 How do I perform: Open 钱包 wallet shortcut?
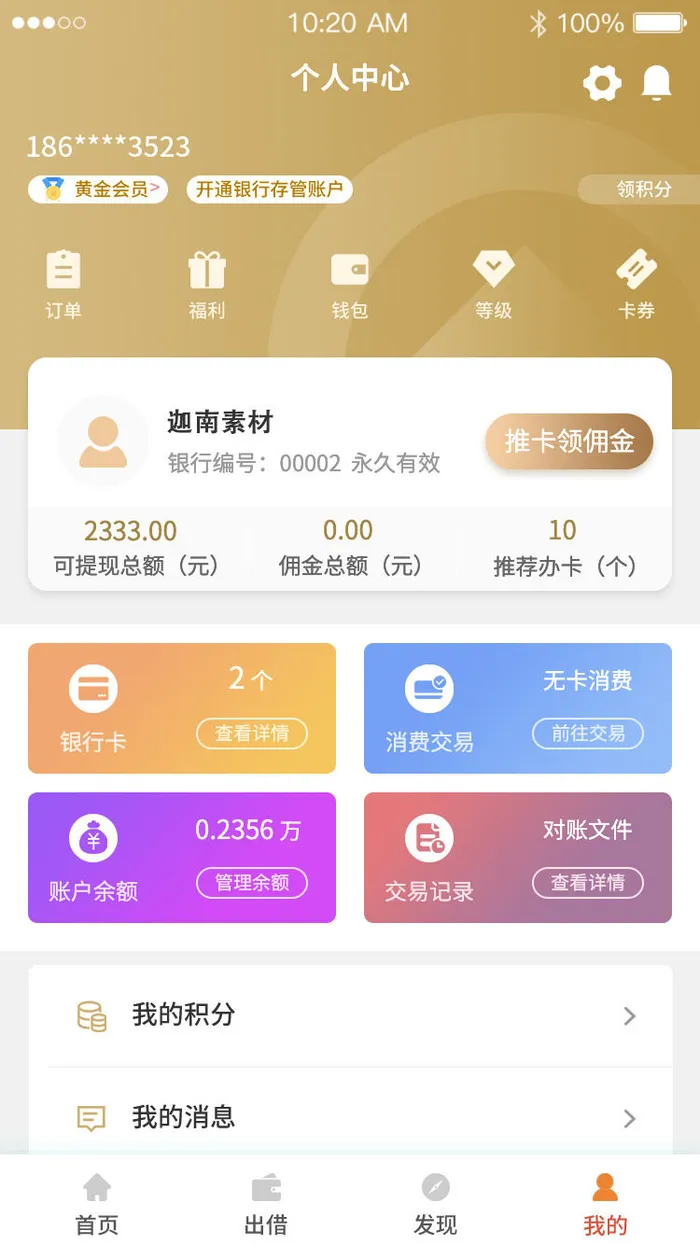tap(350, 285)
